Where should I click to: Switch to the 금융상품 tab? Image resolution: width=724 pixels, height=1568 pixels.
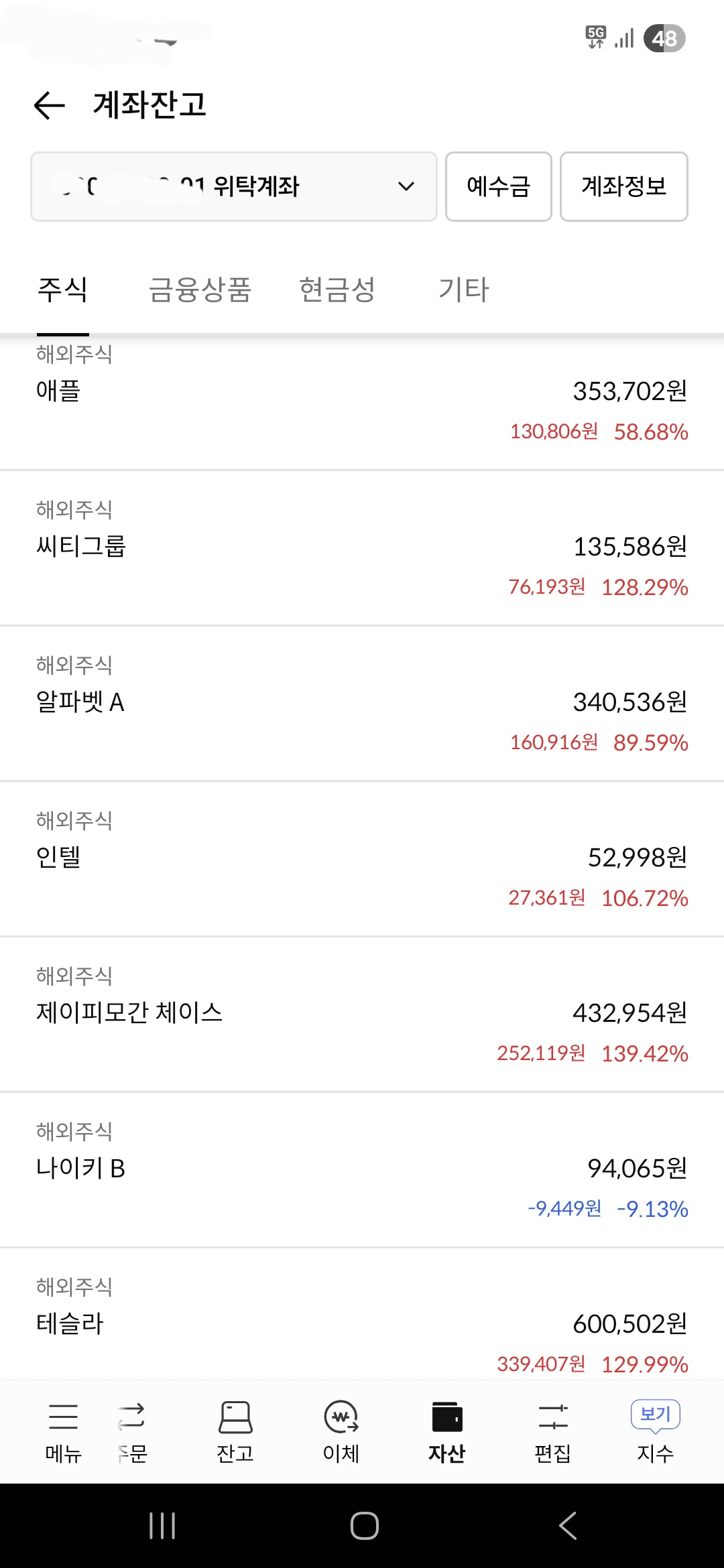tap(200, 289)
